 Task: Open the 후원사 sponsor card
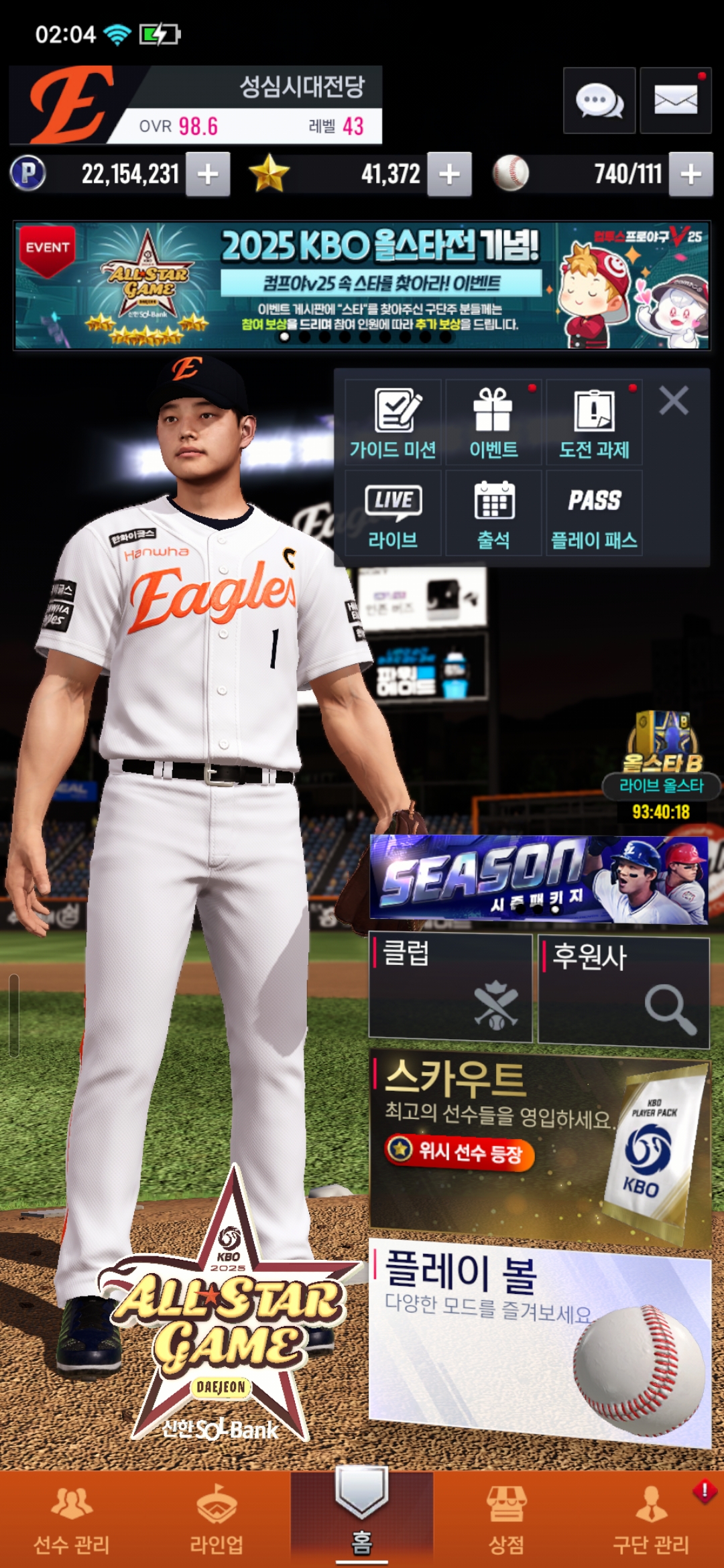click(x=623, y=992)
